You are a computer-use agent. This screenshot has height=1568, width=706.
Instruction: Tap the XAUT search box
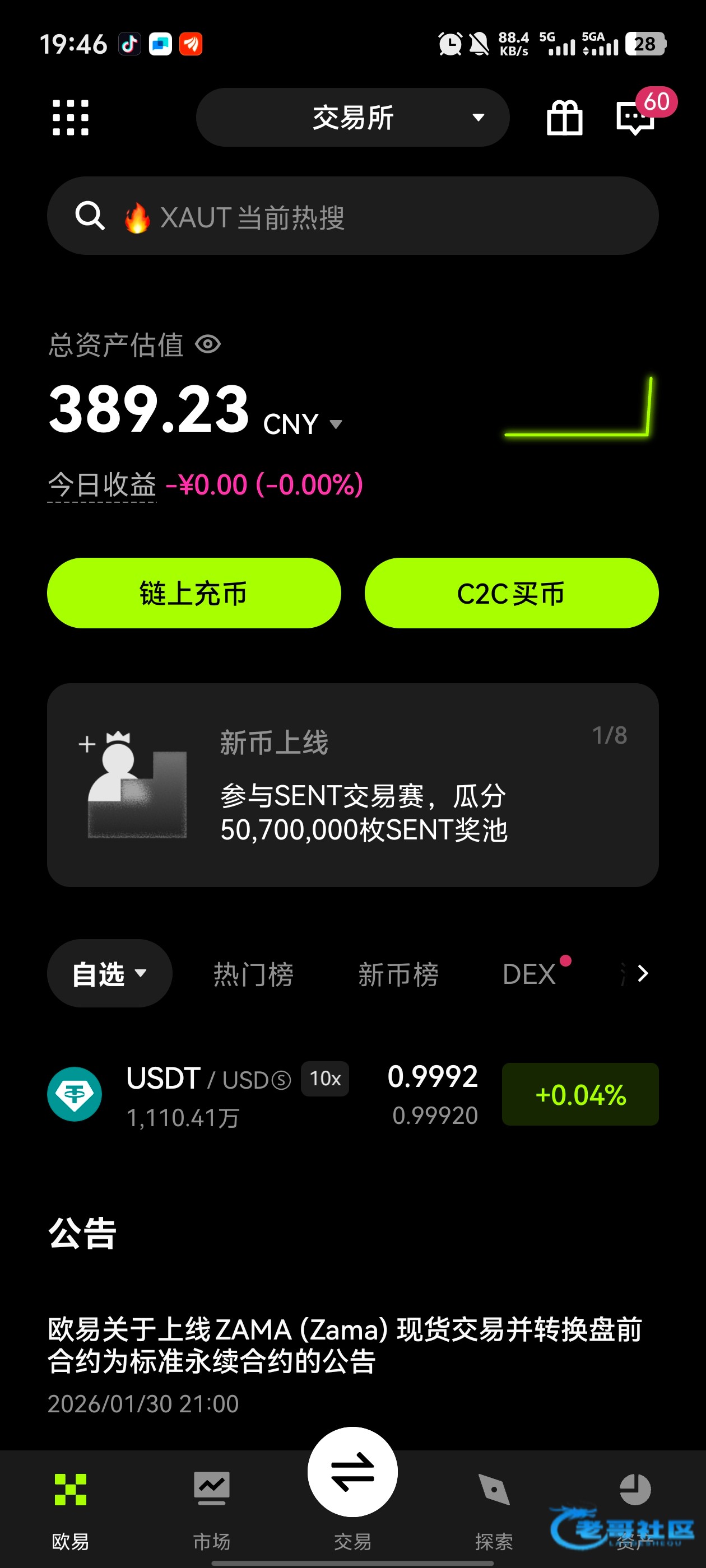tap(352, 216)
